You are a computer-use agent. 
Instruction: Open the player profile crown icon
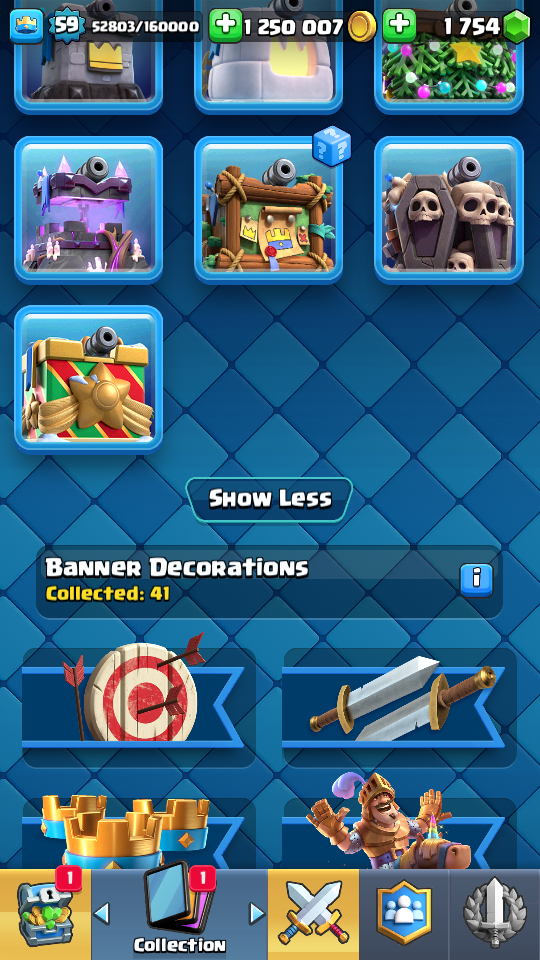(x=27, y=26)
